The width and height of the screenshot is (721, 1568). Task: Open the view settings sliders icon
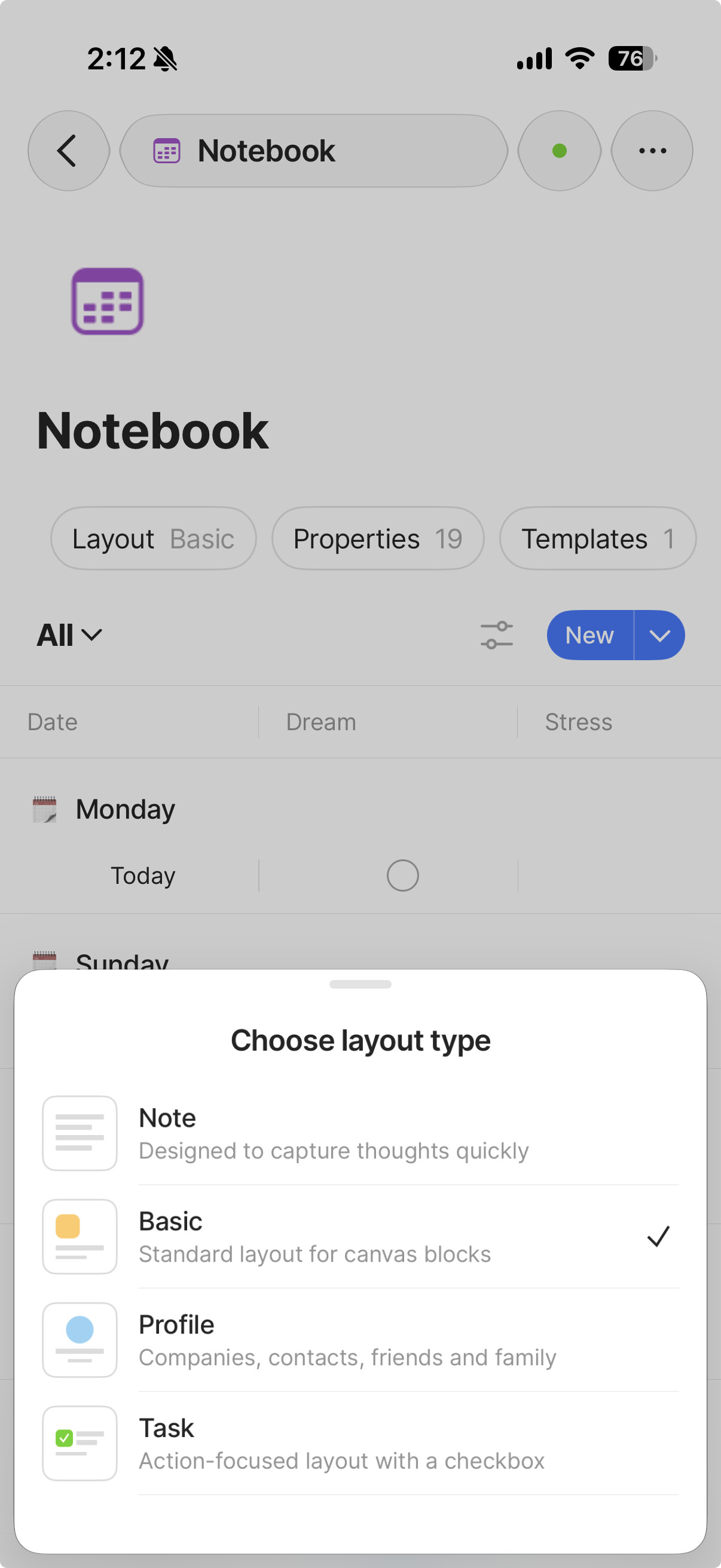point(496,636)
